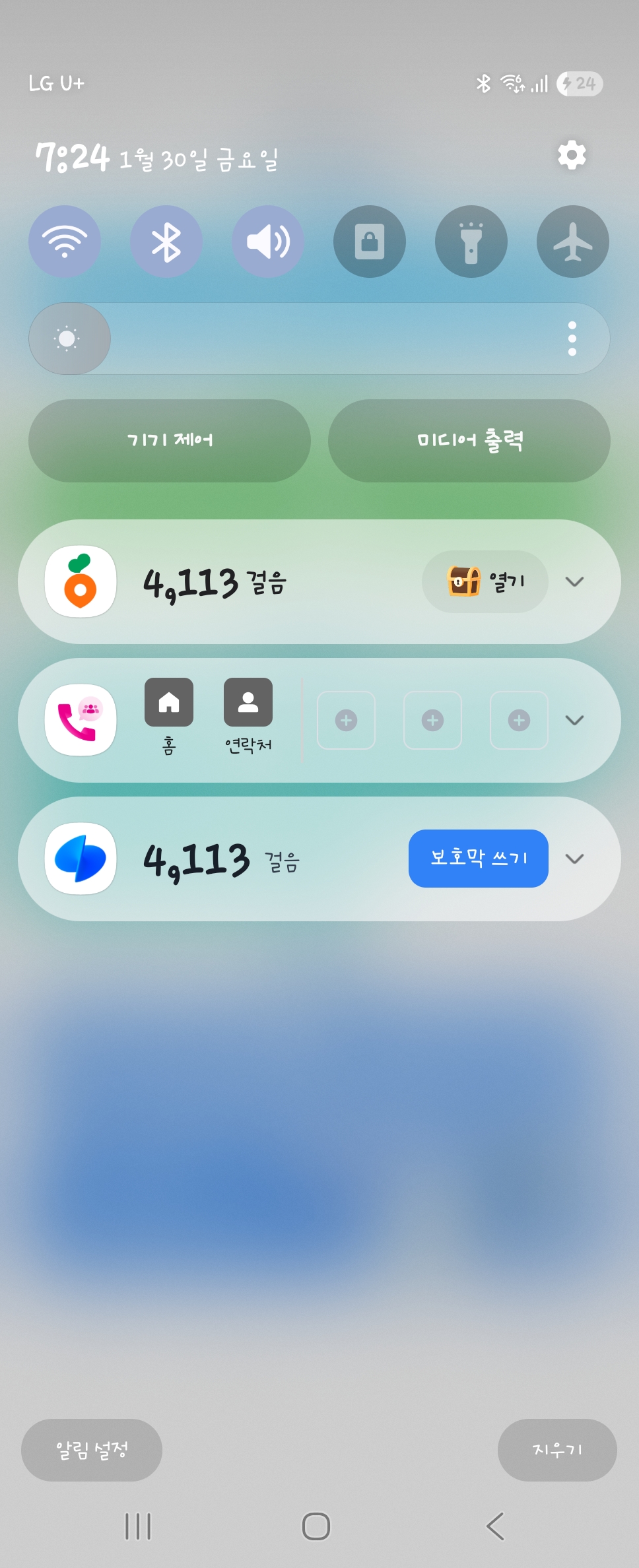
Task: Turn off Bluetooth
Action: [166, 242]
